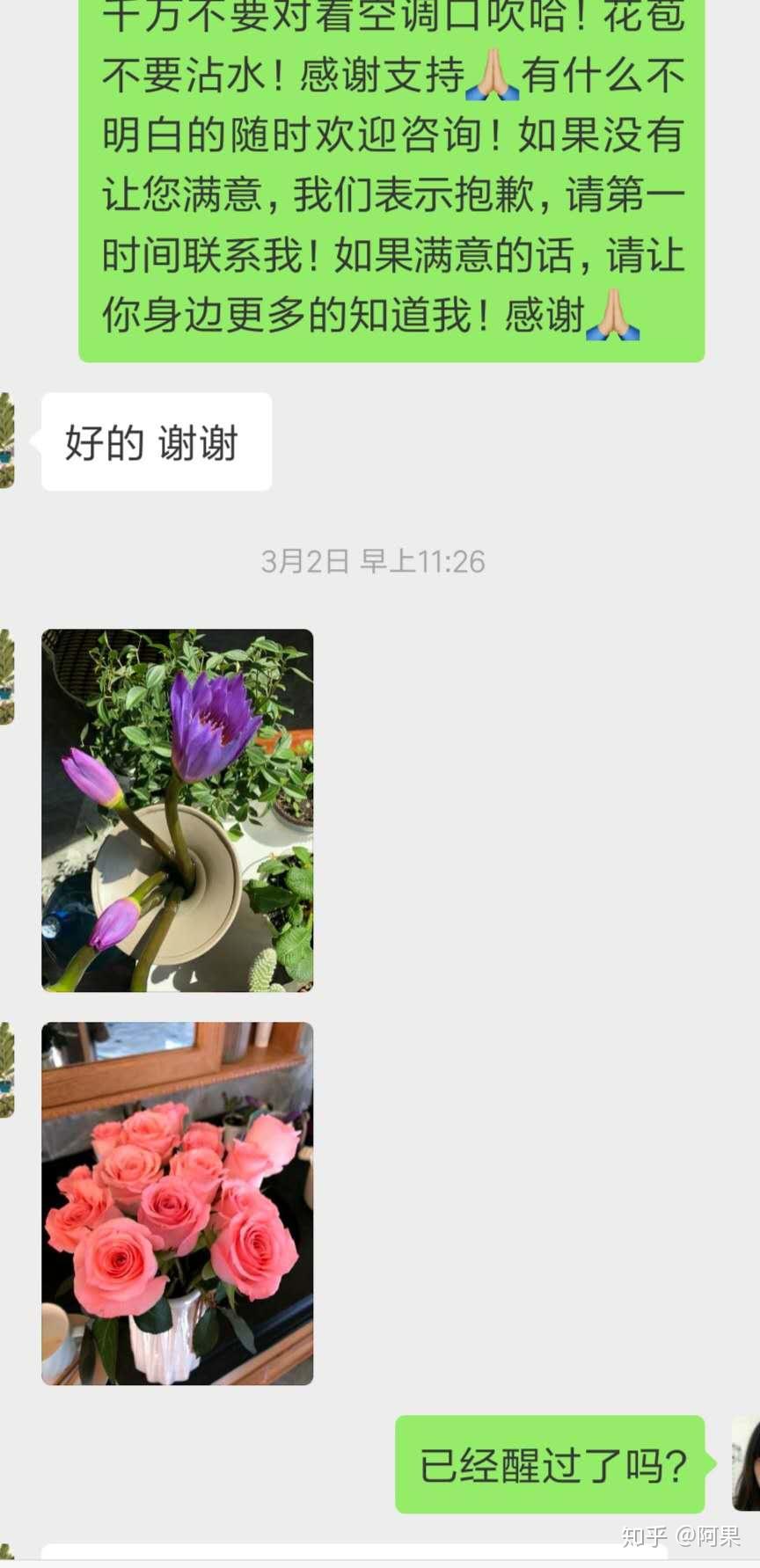Open the purple water lily photo

(x=177, y=810)
